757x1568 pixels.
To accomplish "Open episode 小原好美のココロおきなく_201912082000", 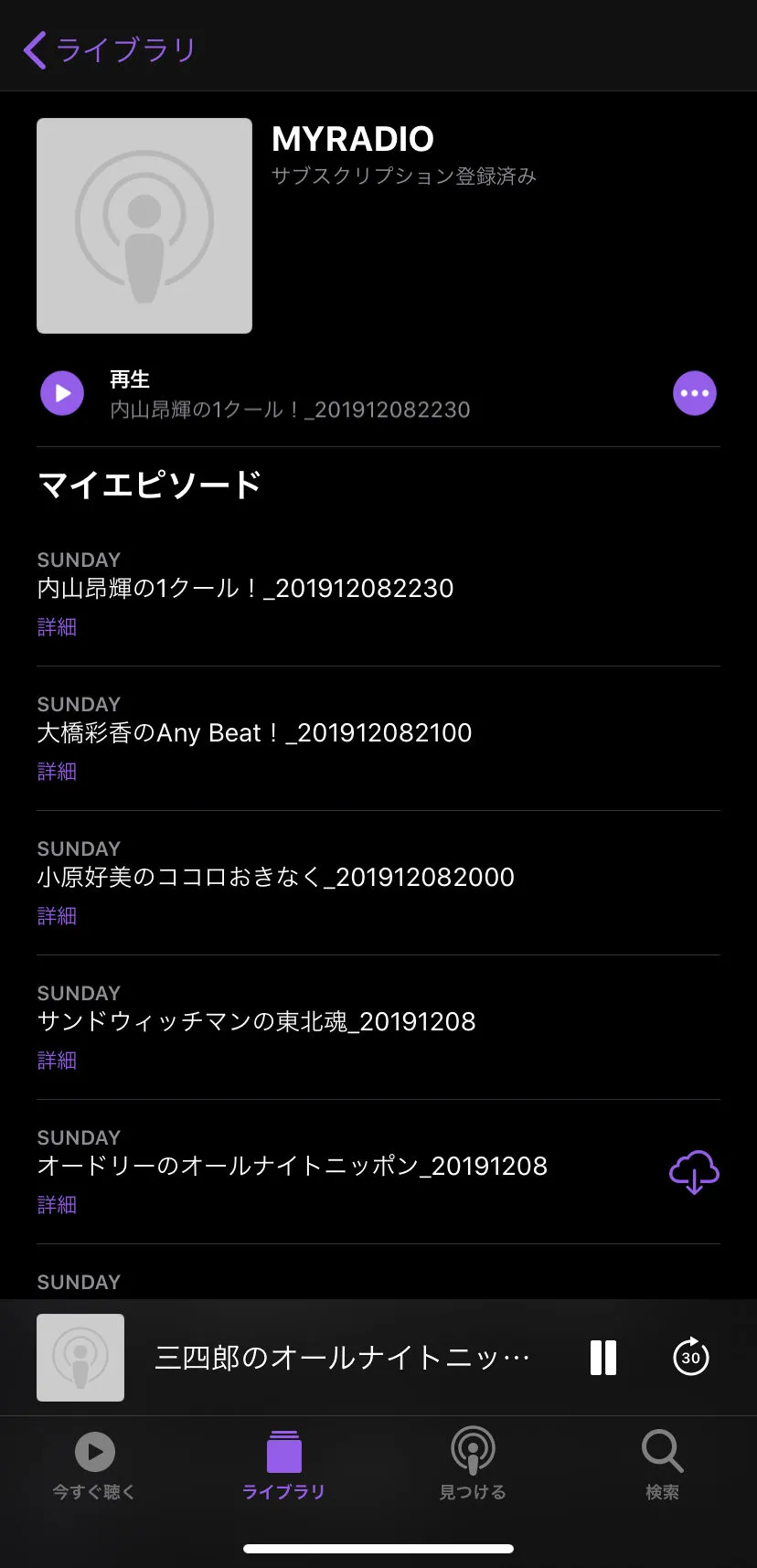I will (275, 877).
